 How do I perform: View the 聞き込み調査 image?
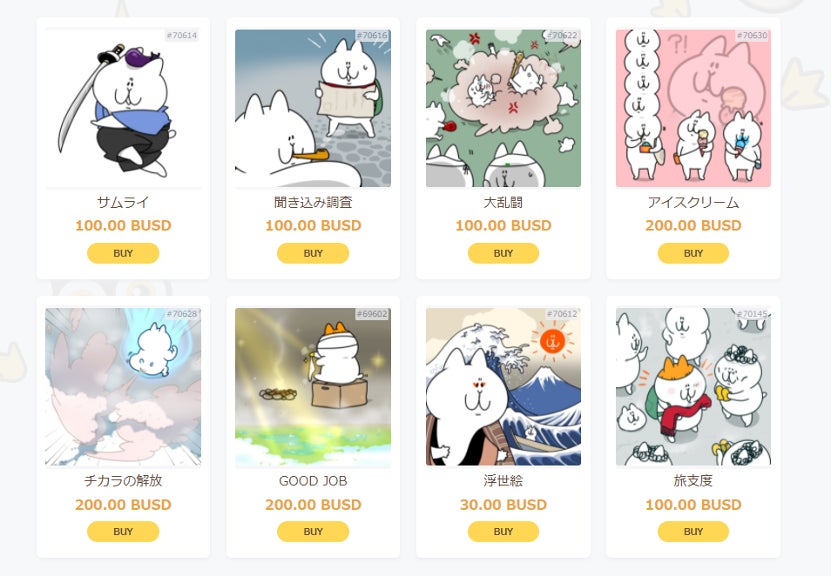pyautogui.click(x=313, y=108)
